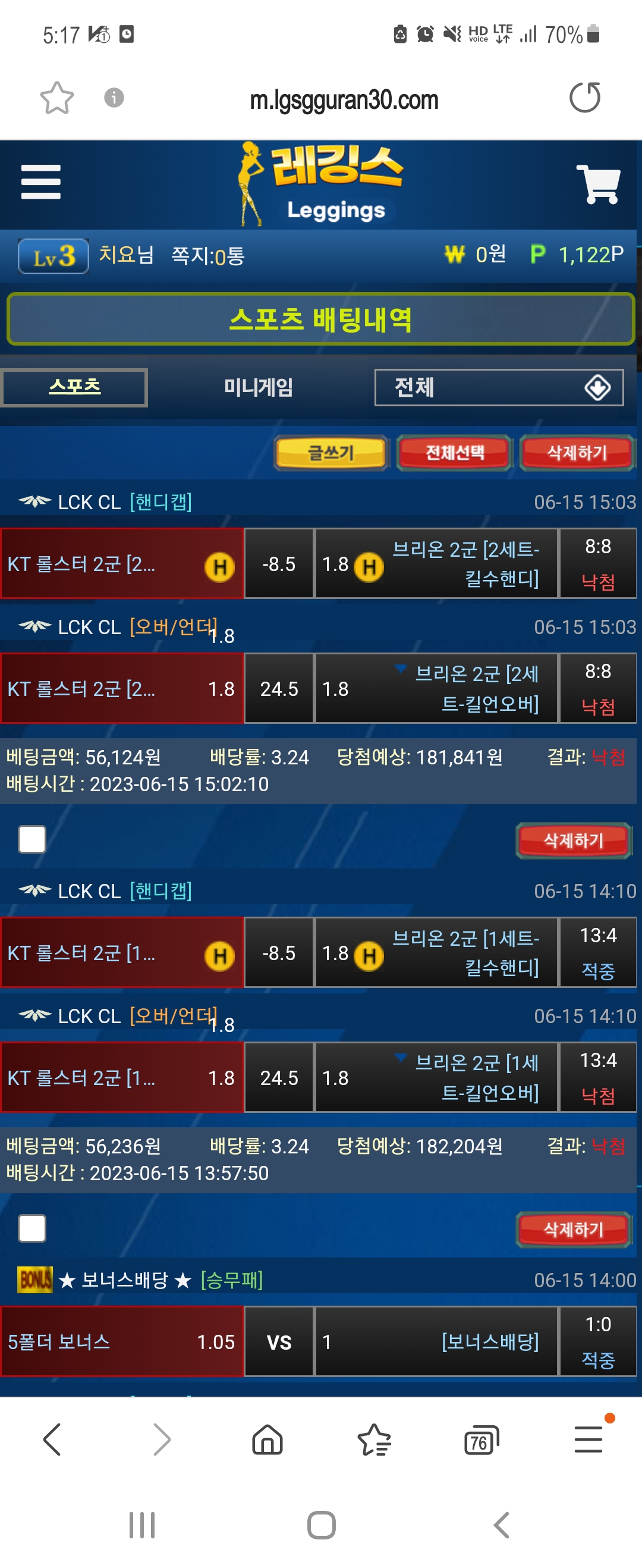
Task: Delete the bet placed at 13:57:50
Action: 572,1229
